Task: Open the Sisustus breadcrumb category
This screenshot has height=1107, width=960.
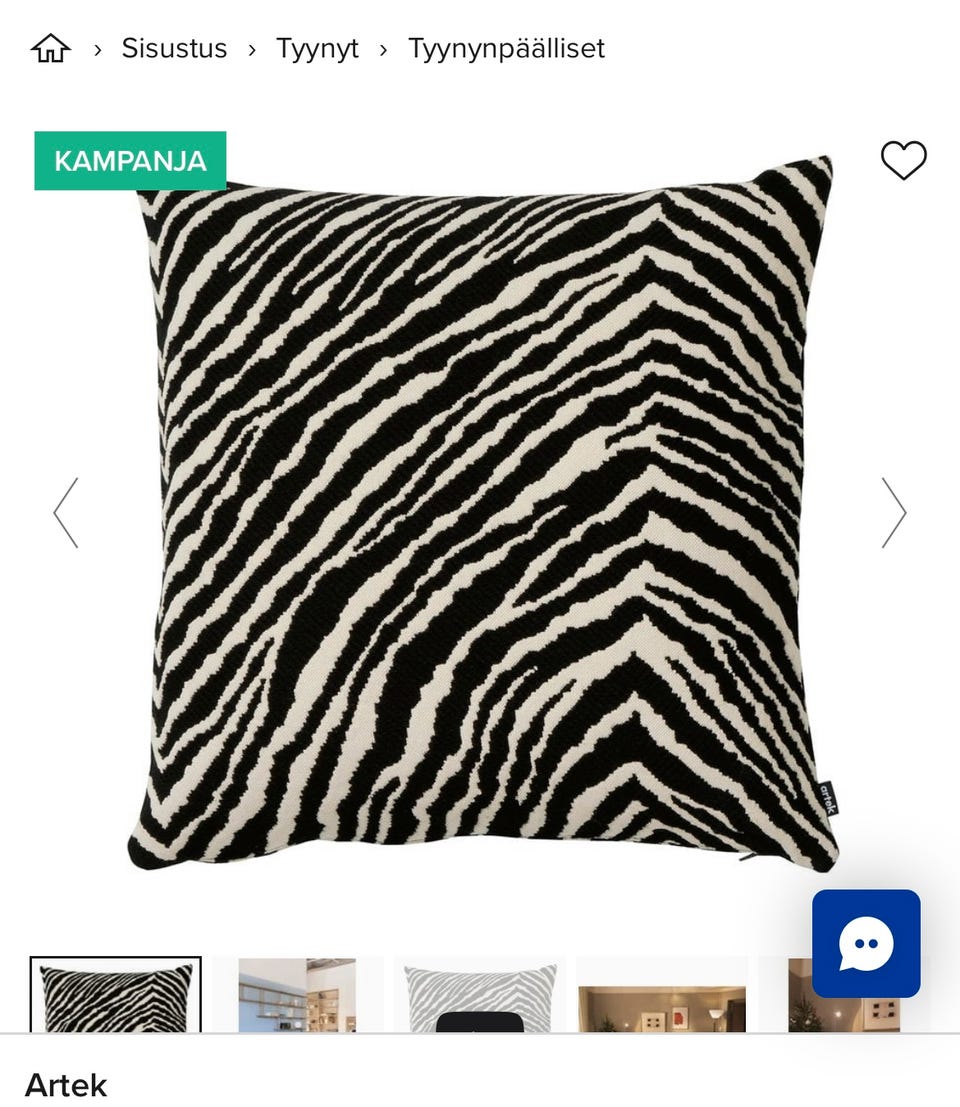Action: (x=174, y=48)
